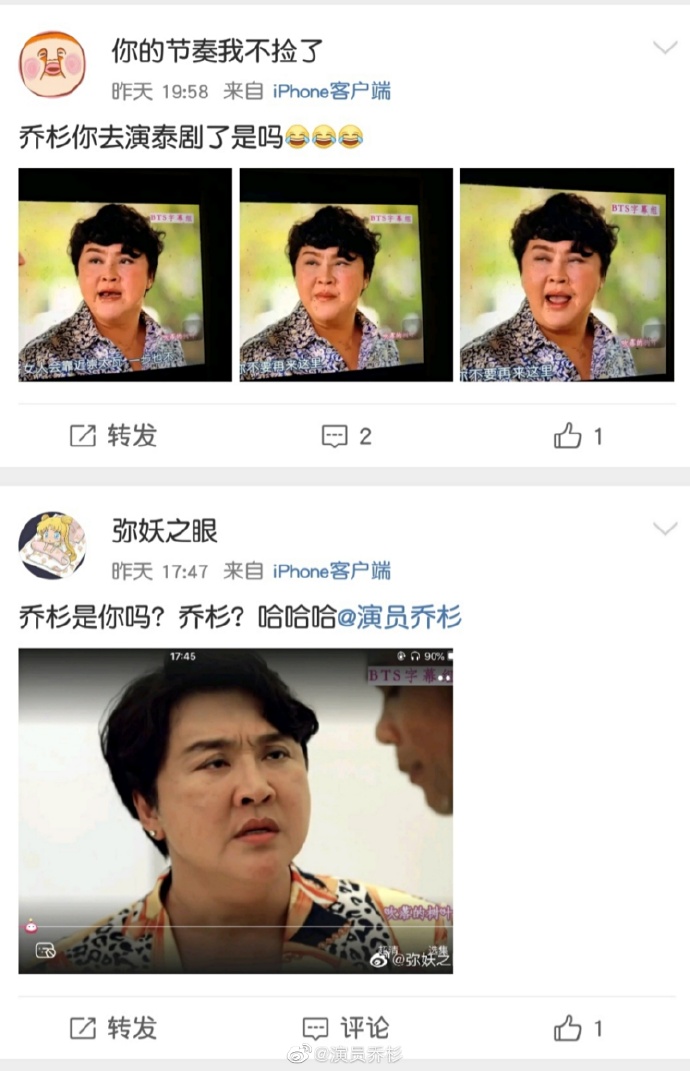
Task: View the third photo in 你的节奏我不捡了's post
Action: click(567, 275)
